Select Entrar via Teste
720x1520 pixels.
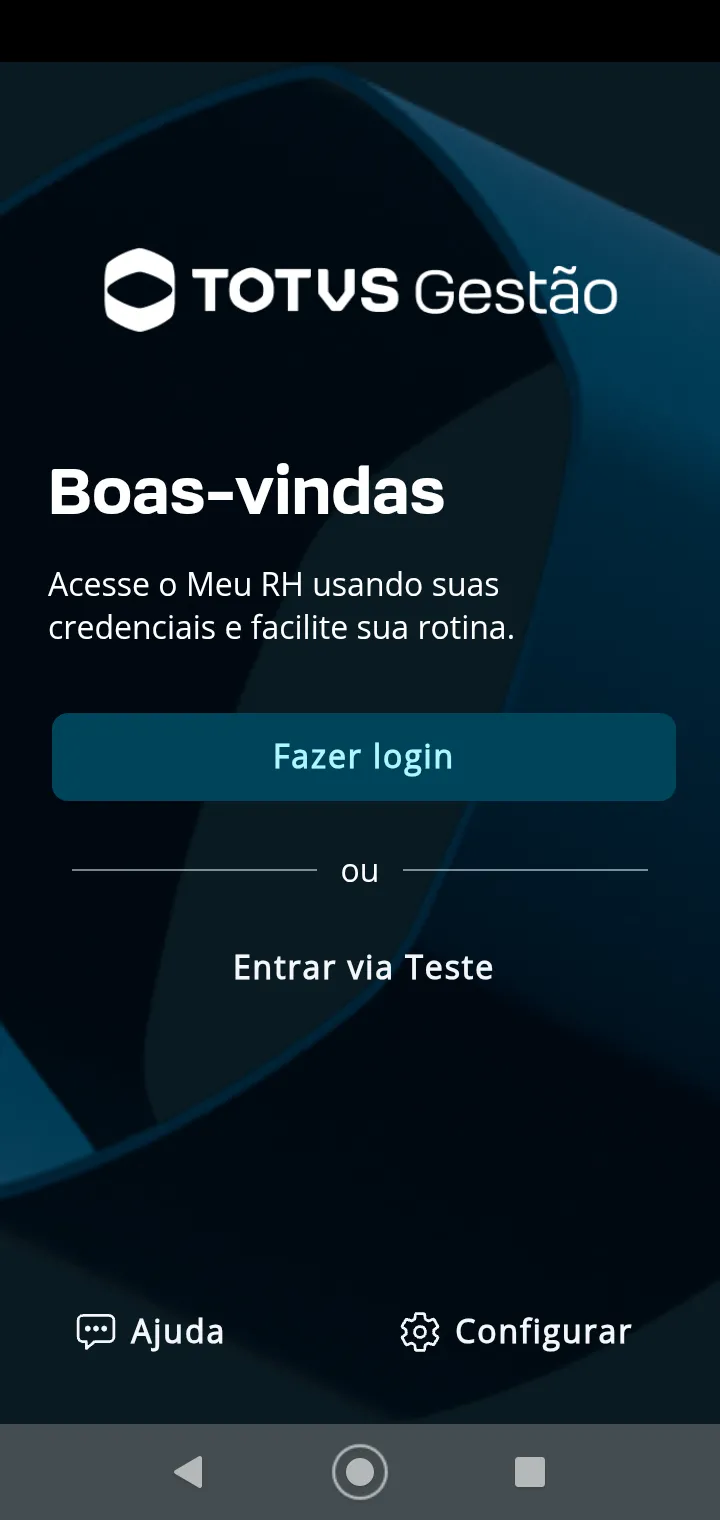coord(363,968)
